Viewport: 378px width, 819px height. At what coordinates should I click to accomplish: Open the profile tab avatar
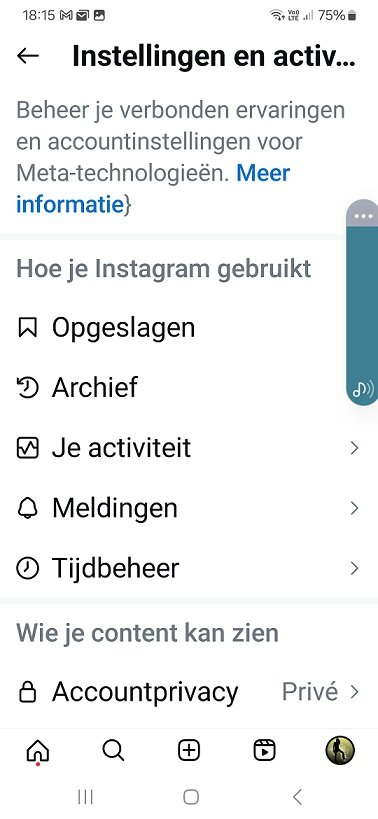click(x=340, y=751)
